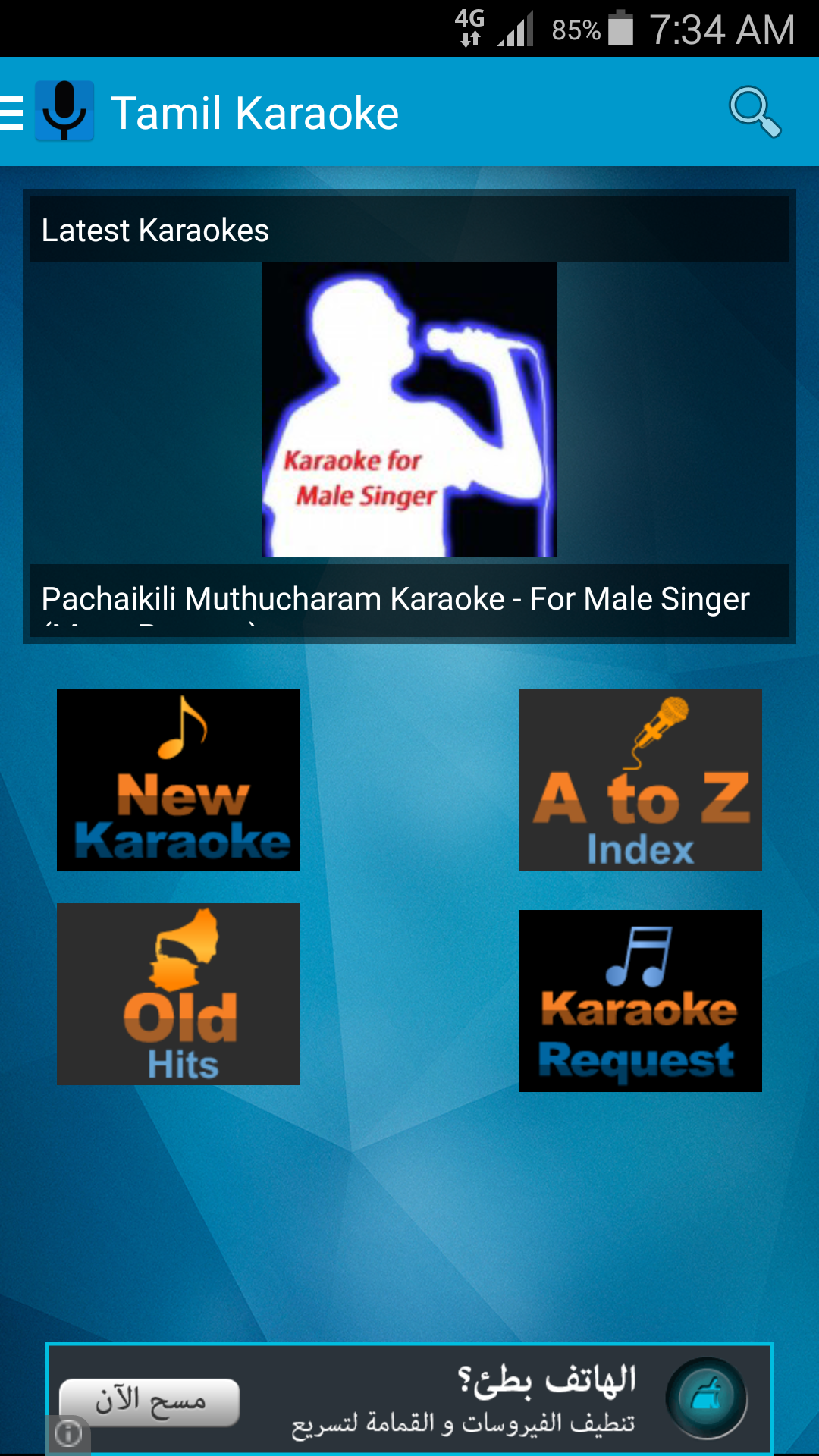Screen dimensions: 819x1456
Task: Open the Karaoke Request tile
Action: point(641,1001)
